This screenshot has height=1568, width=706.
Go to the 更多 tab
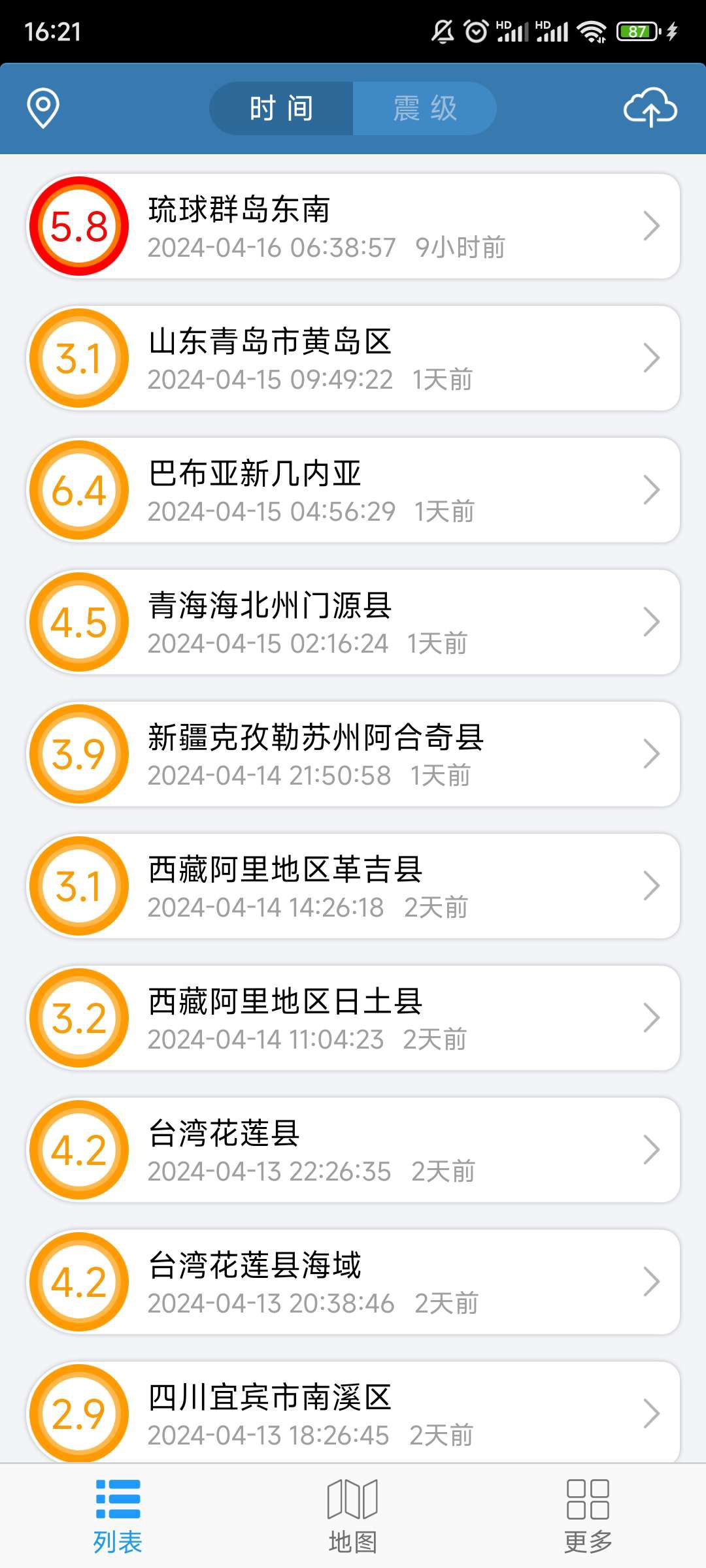[x=588, y=1516]
